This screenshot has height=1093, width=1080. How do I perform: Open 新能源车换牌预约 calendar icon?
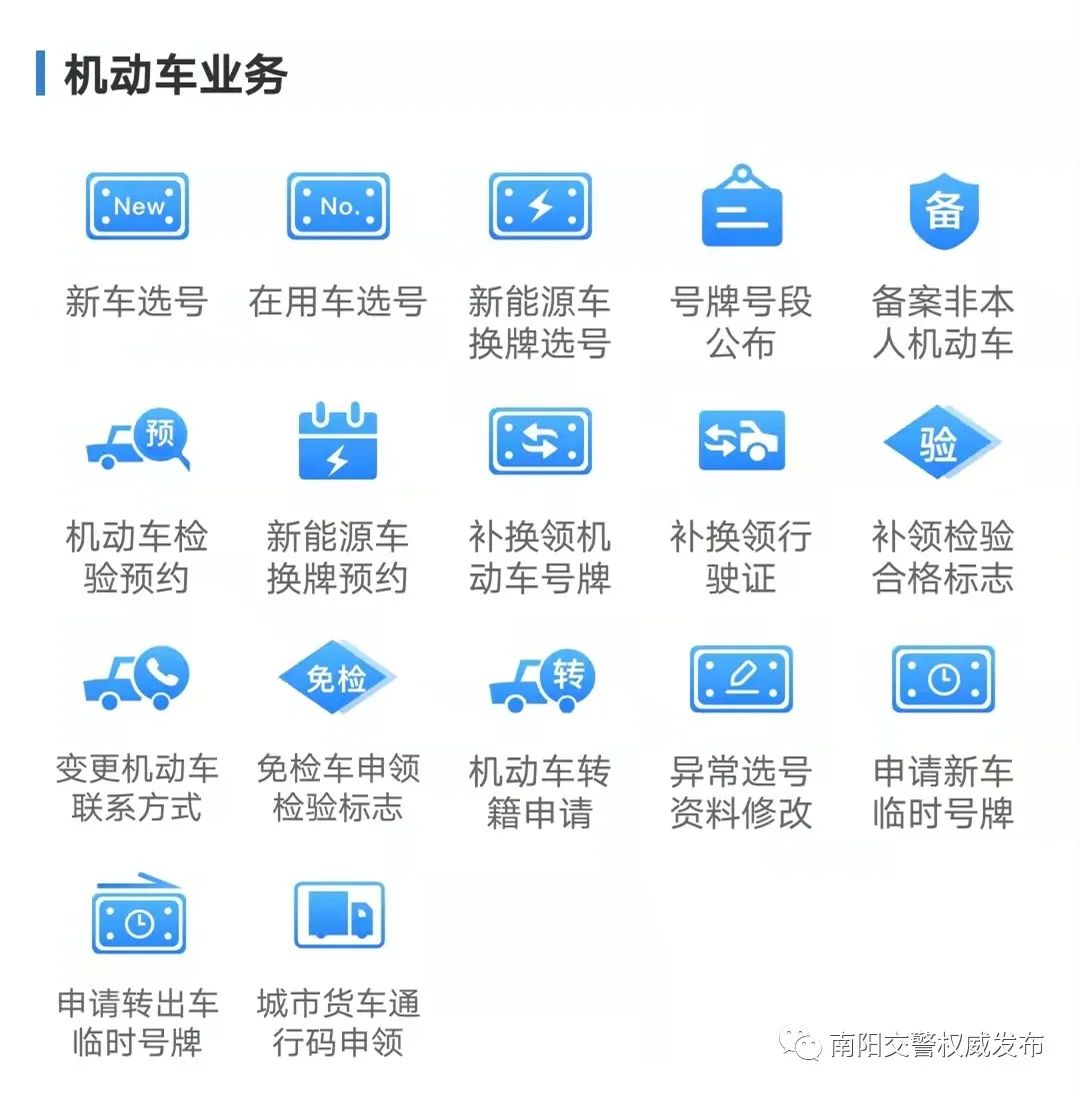pyautogui.click(x=338, y=440)
